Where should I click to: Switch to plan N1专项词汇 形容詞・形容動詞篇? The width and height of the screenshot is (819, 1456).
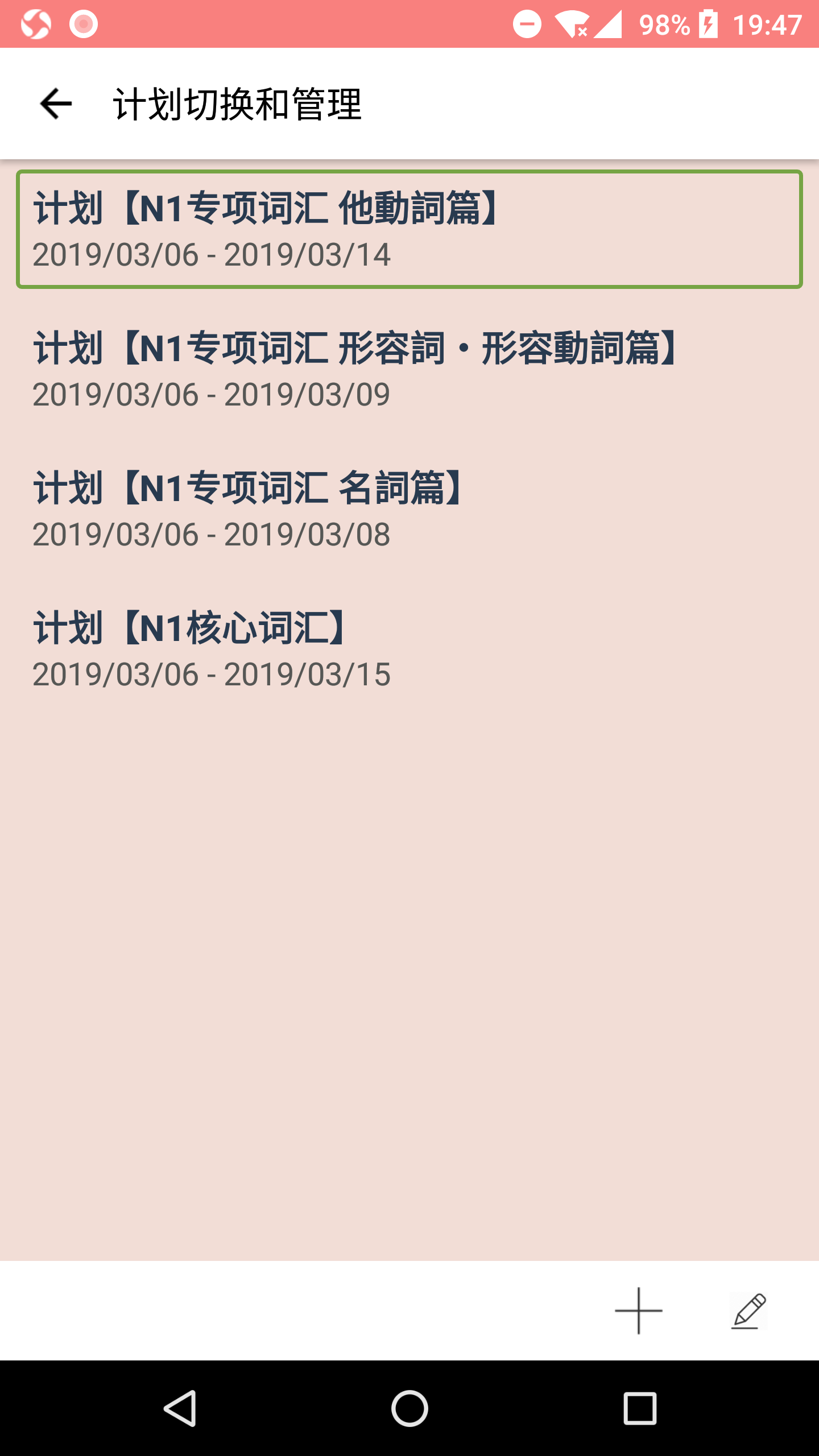(x=409, y=369)
